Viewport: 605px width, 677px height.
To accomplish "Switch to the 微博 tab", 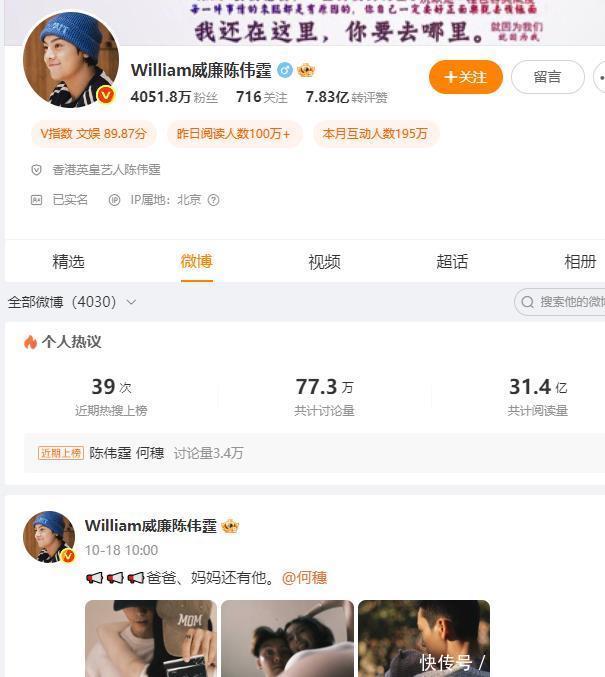I will [196, 262].
